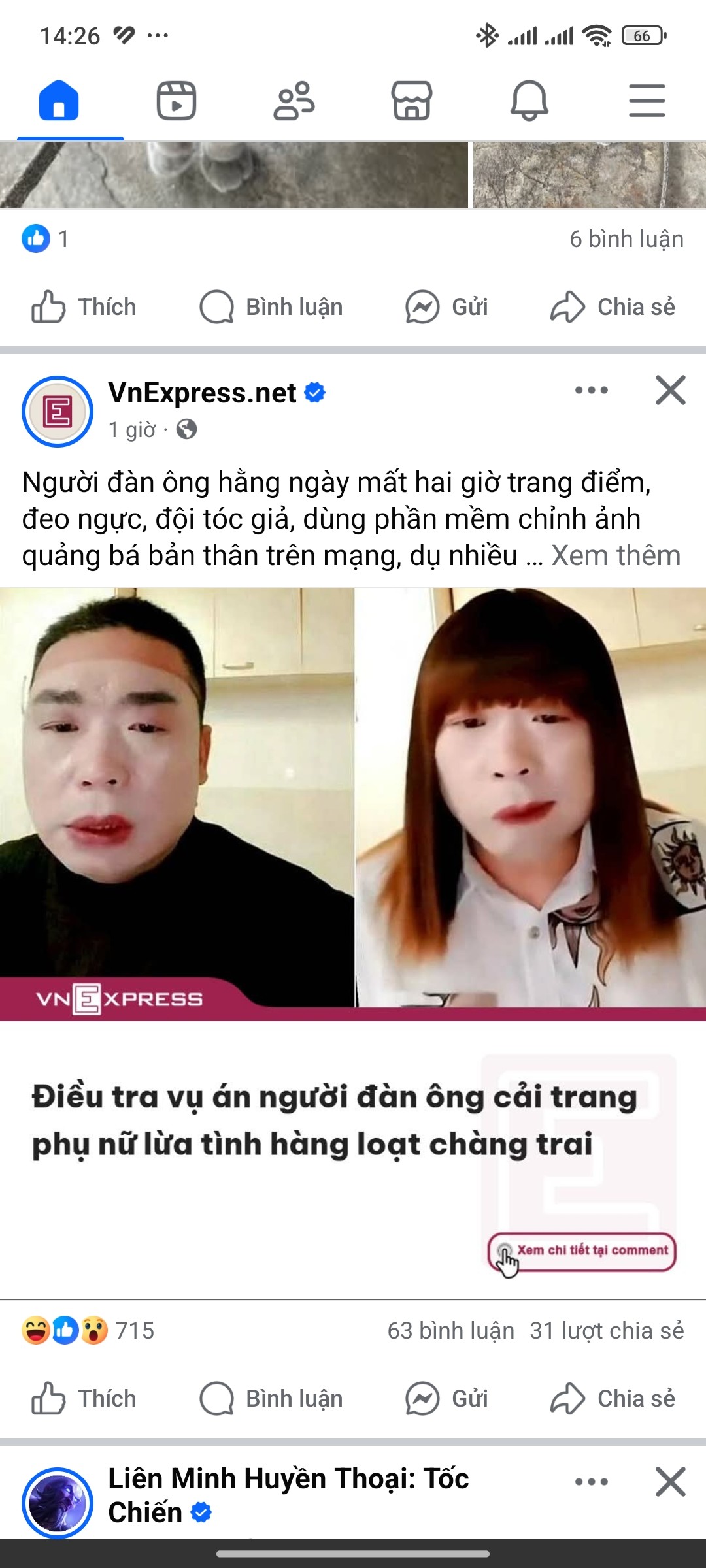The height and width of the screenshot is (1568, 706).
Task: Switch to the Home feed tab
Action: point(59,101)
